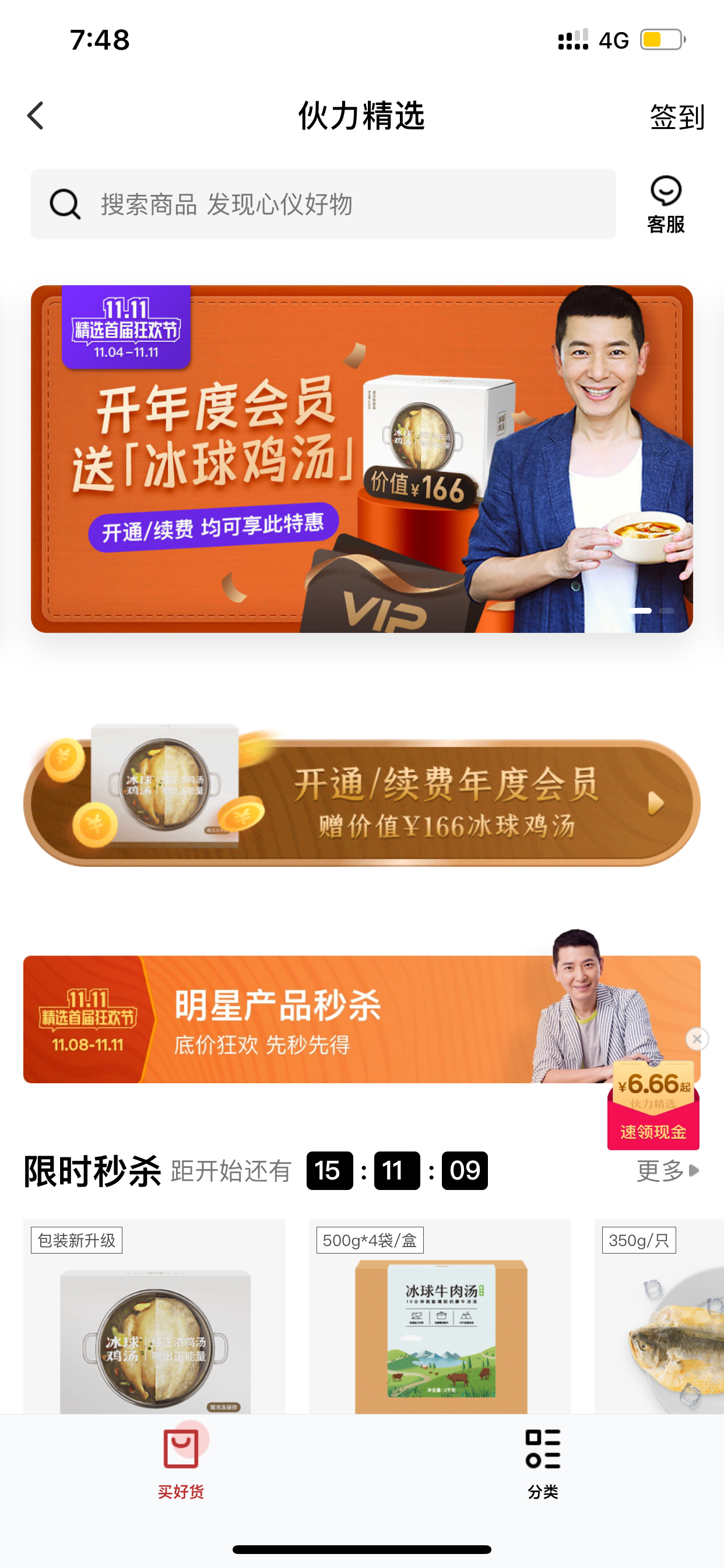Screen dimensions: 724x1568
Task: View 更多 flash sale items
Action: pyautogui.click(x=667, y=1170)
